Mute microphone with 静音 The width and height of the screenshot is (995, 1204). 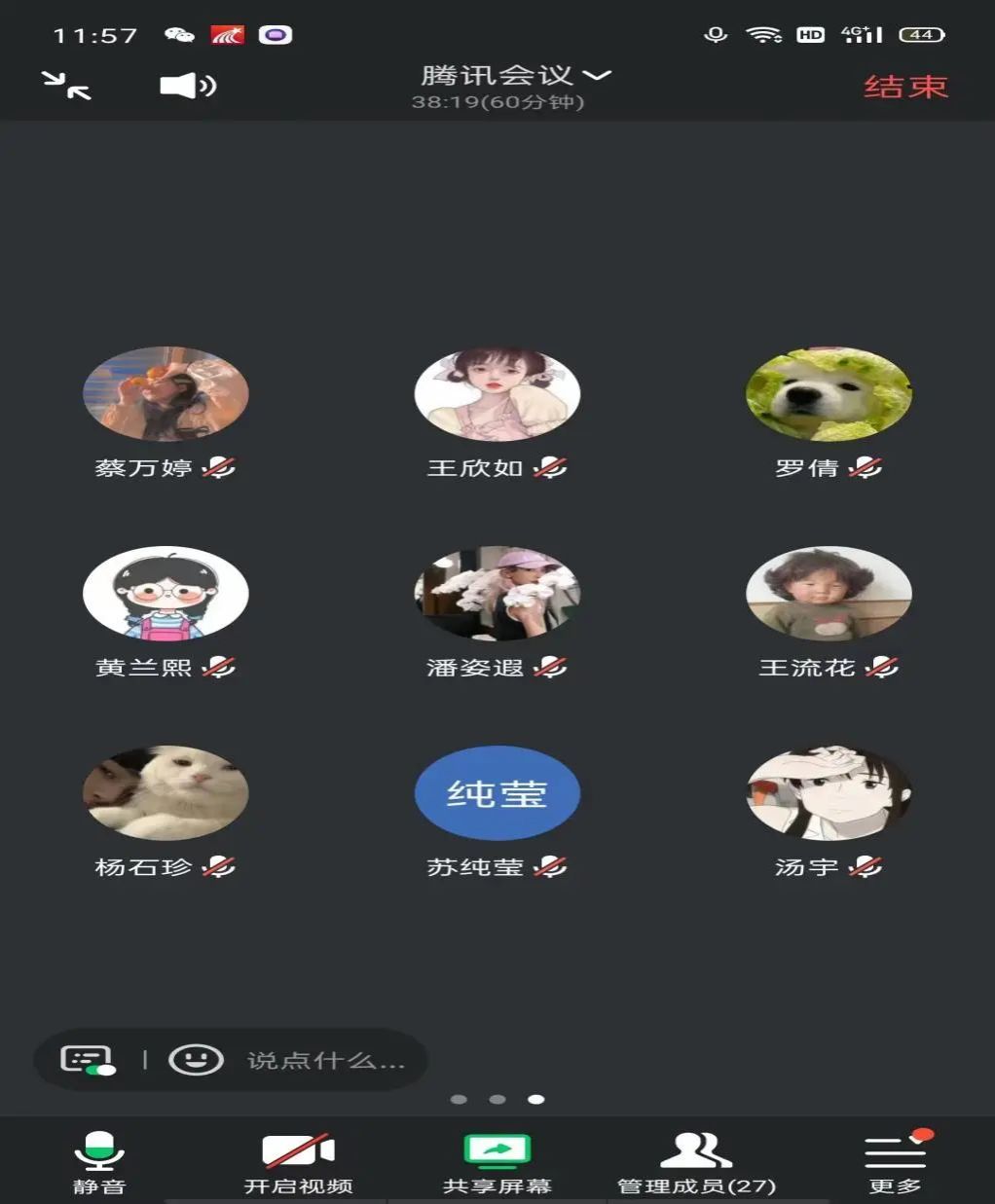point(99,1161)
